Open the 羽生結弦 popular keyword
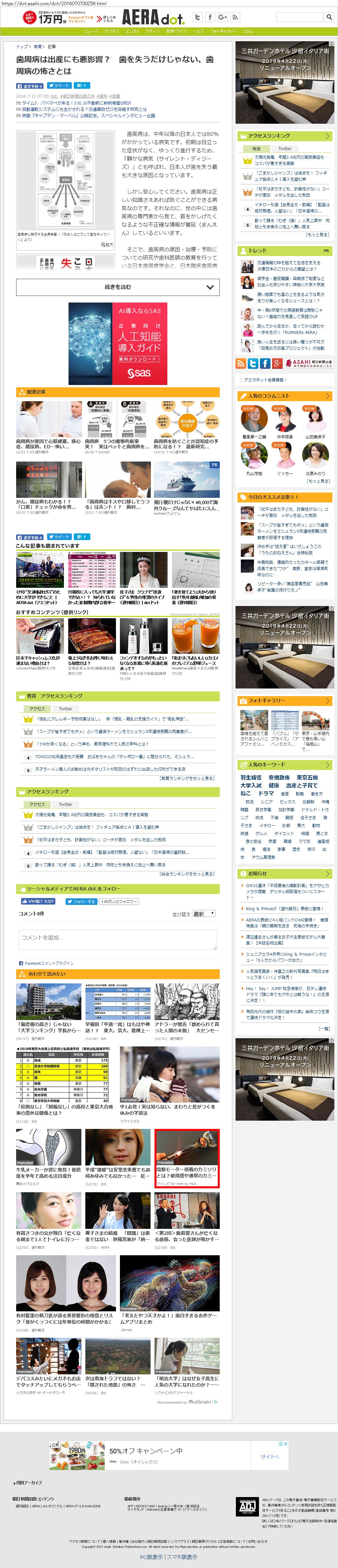Viewport: 338px width, 1568px height. pos(251,777)
